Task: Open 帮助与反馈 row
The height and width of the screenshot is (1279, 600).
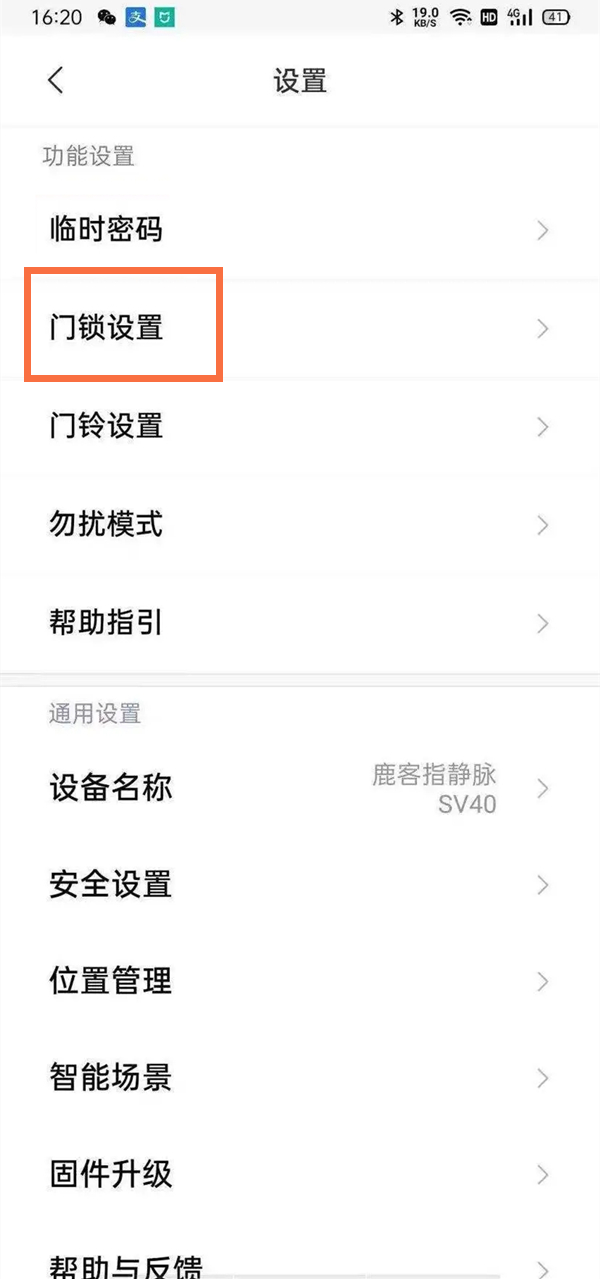Action: point(300,1264)
